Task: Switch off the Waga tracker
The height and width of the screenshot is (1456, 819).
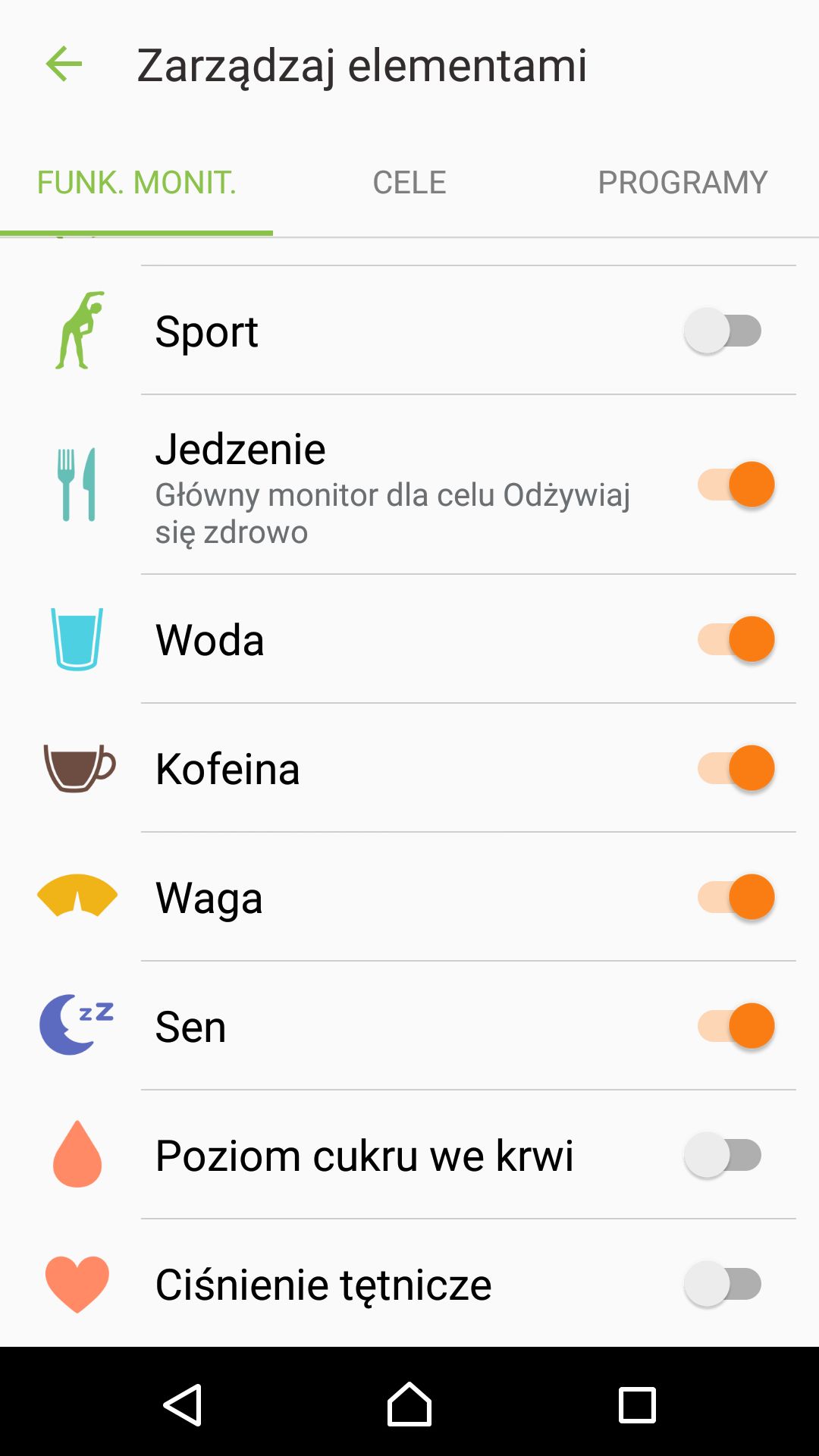Action: click(736, 896)
